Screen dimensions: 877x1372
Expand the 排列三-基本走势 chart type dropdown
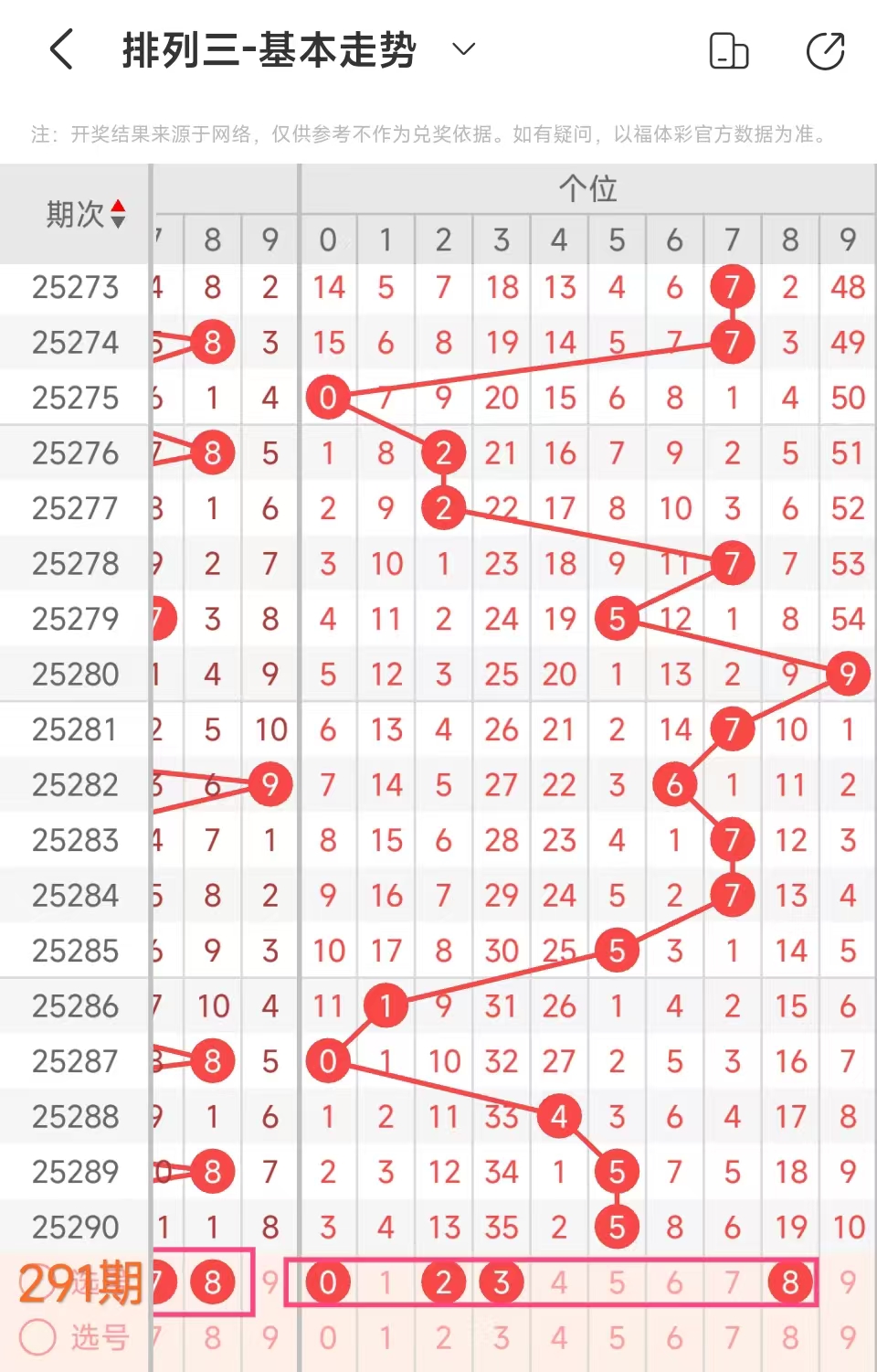(464, 49)
